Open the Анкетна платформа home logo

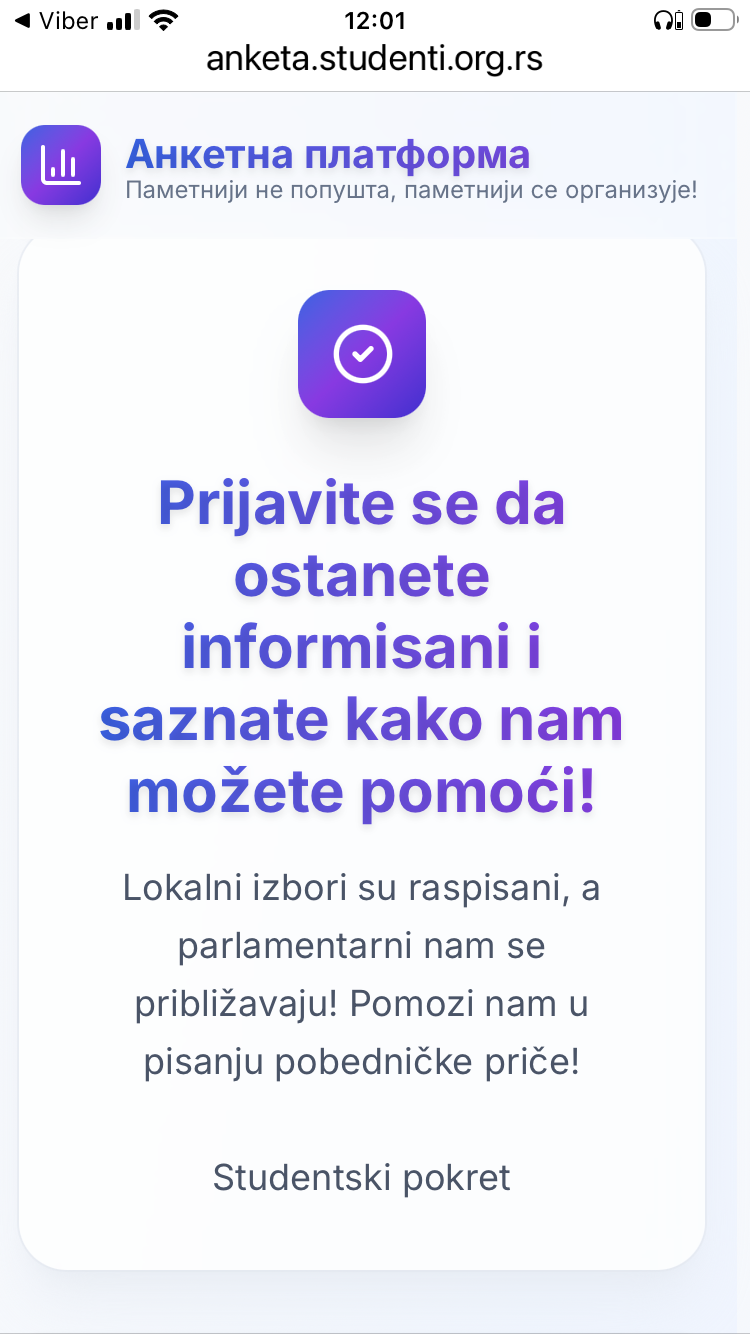click(x=61, y=165)
